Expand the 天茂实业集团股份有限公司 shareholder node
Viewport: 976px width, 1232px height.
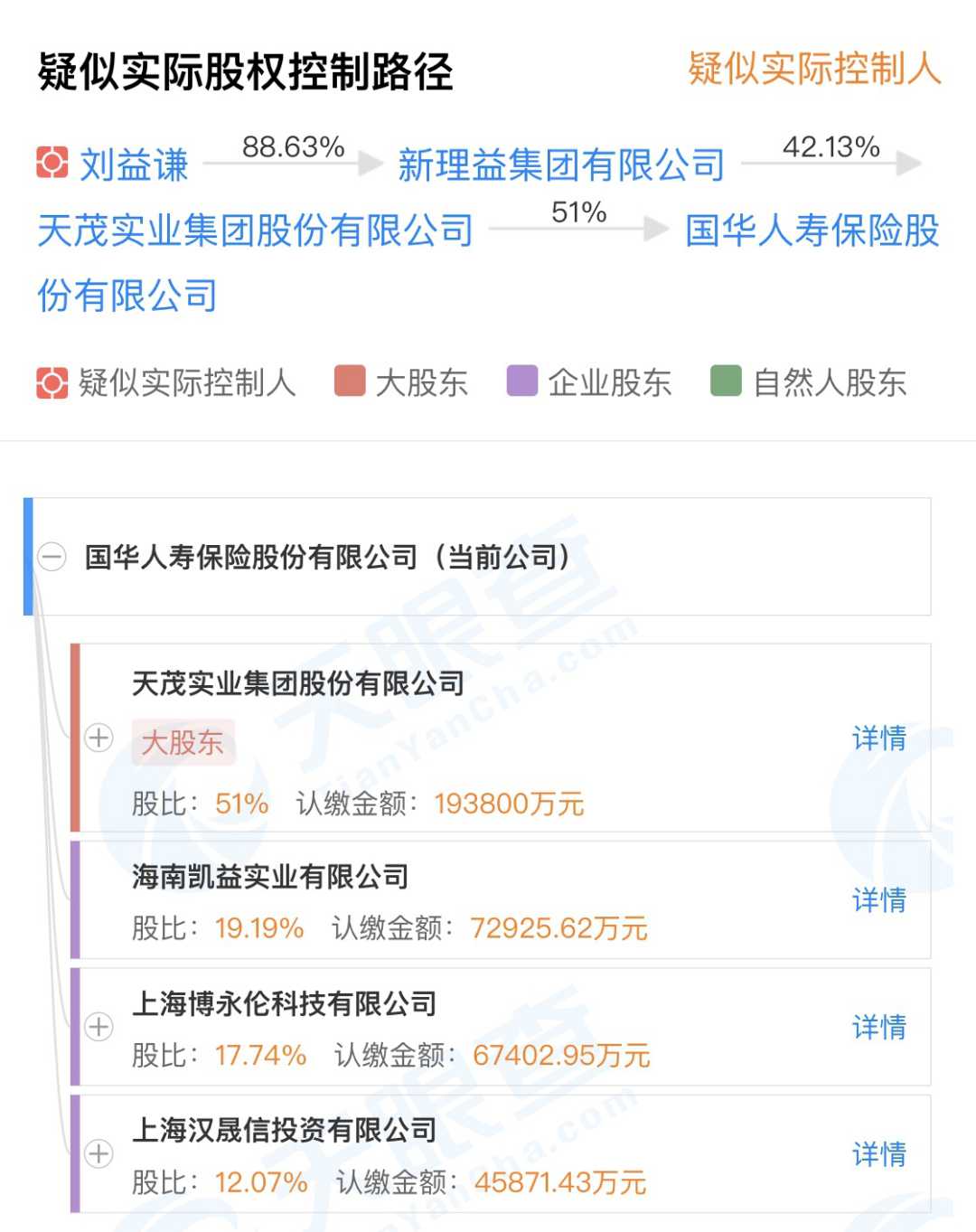pos(99,738)
